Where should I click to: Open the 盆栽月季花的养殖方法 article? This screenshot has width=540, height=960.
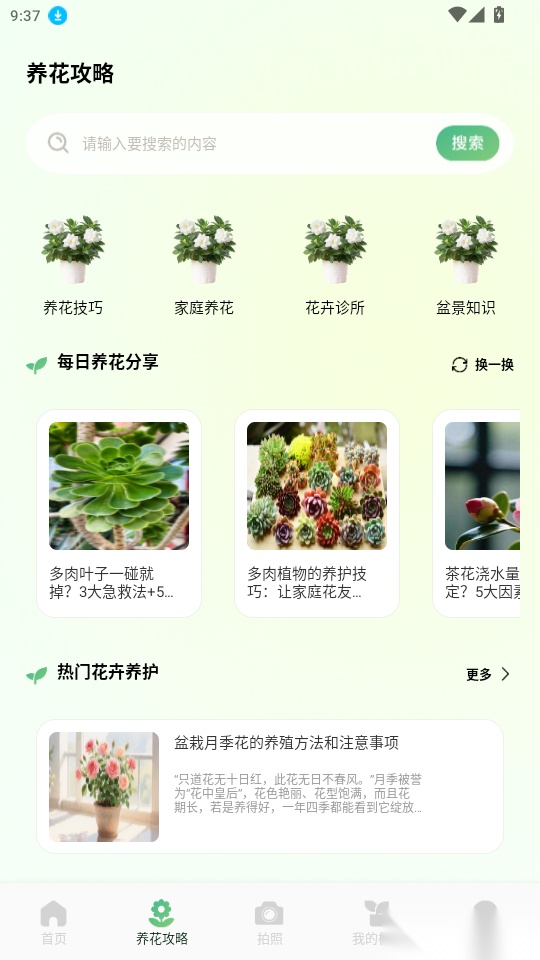(270, 786)
